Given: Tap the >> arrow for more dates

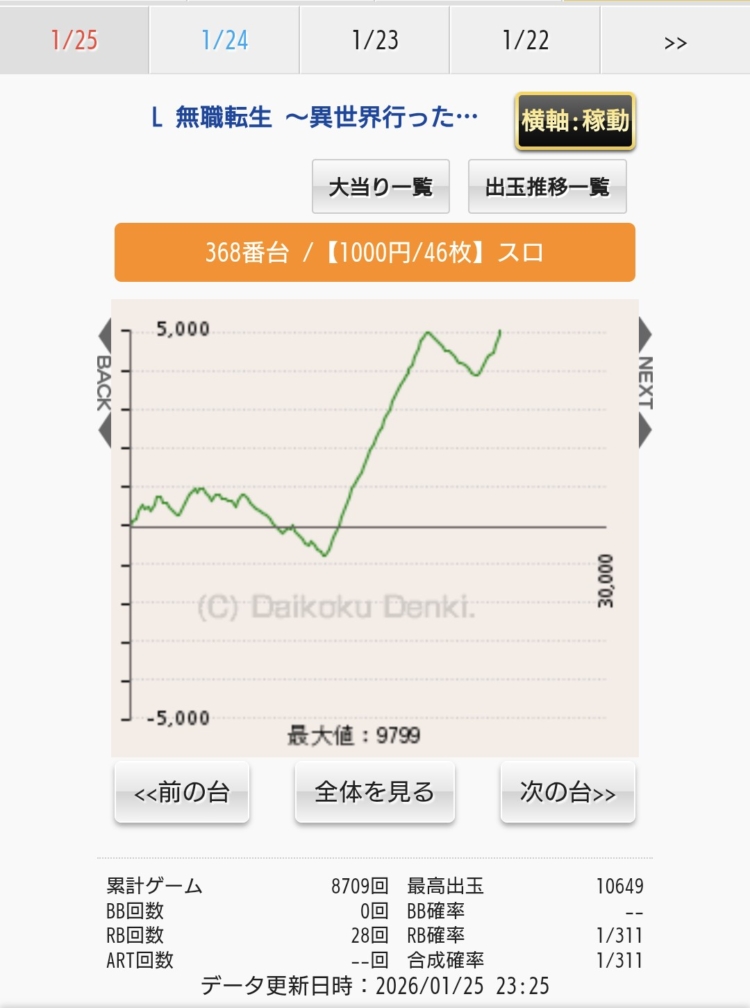Looking at the screenshot, I should click(675, 41).
